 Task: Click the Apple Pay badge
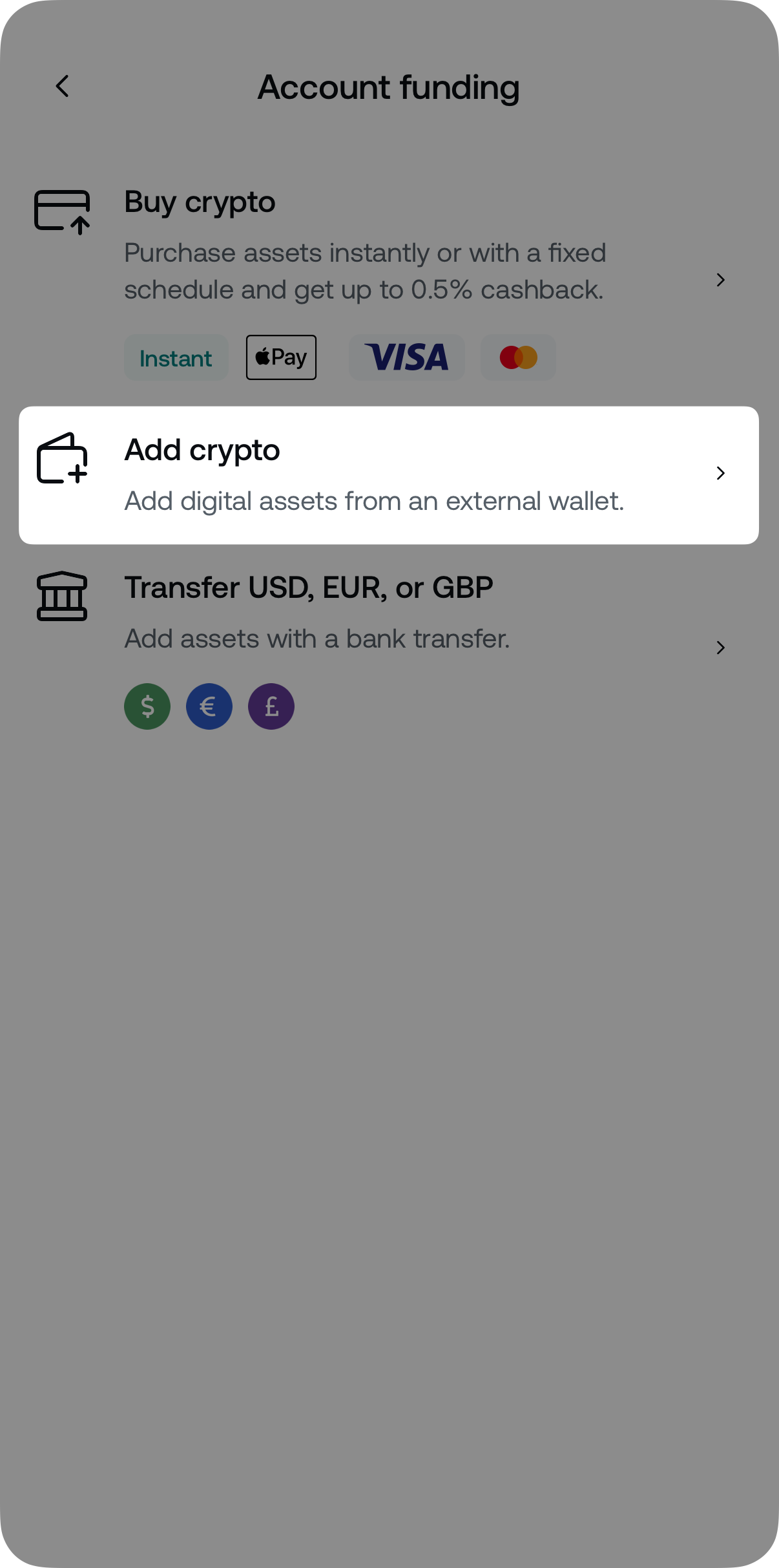pyautogui.click(x=280, y=357)
